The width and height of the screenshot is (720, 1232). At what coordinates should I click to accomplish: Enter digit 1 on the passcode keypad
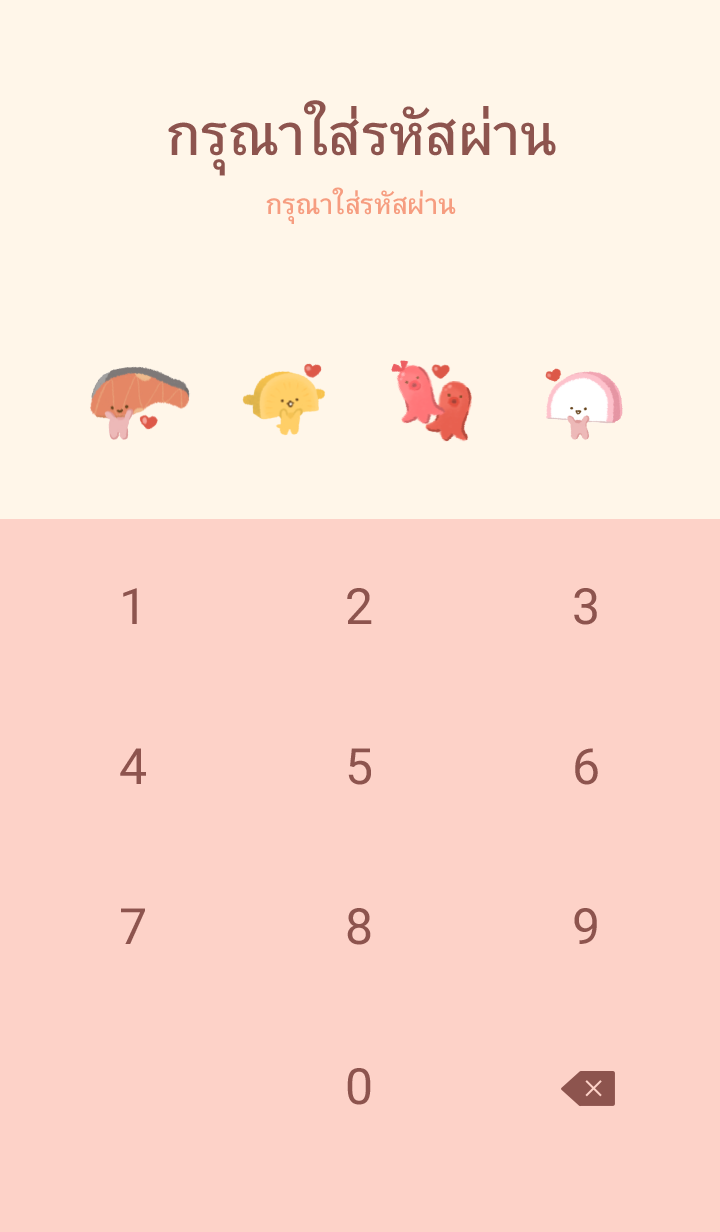click(x=132, y=607)
